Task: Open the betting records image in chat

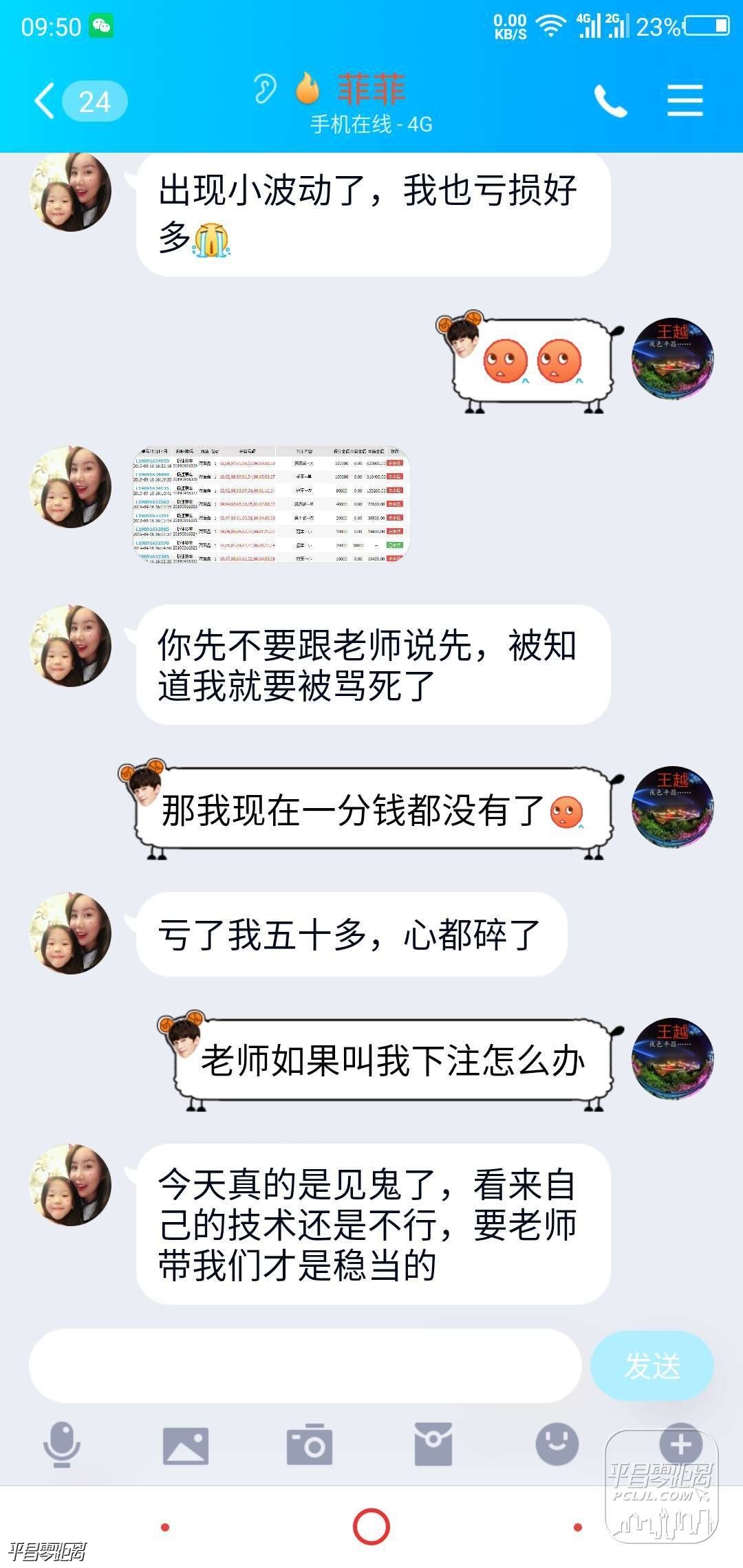Action: (x=272, y=504)
